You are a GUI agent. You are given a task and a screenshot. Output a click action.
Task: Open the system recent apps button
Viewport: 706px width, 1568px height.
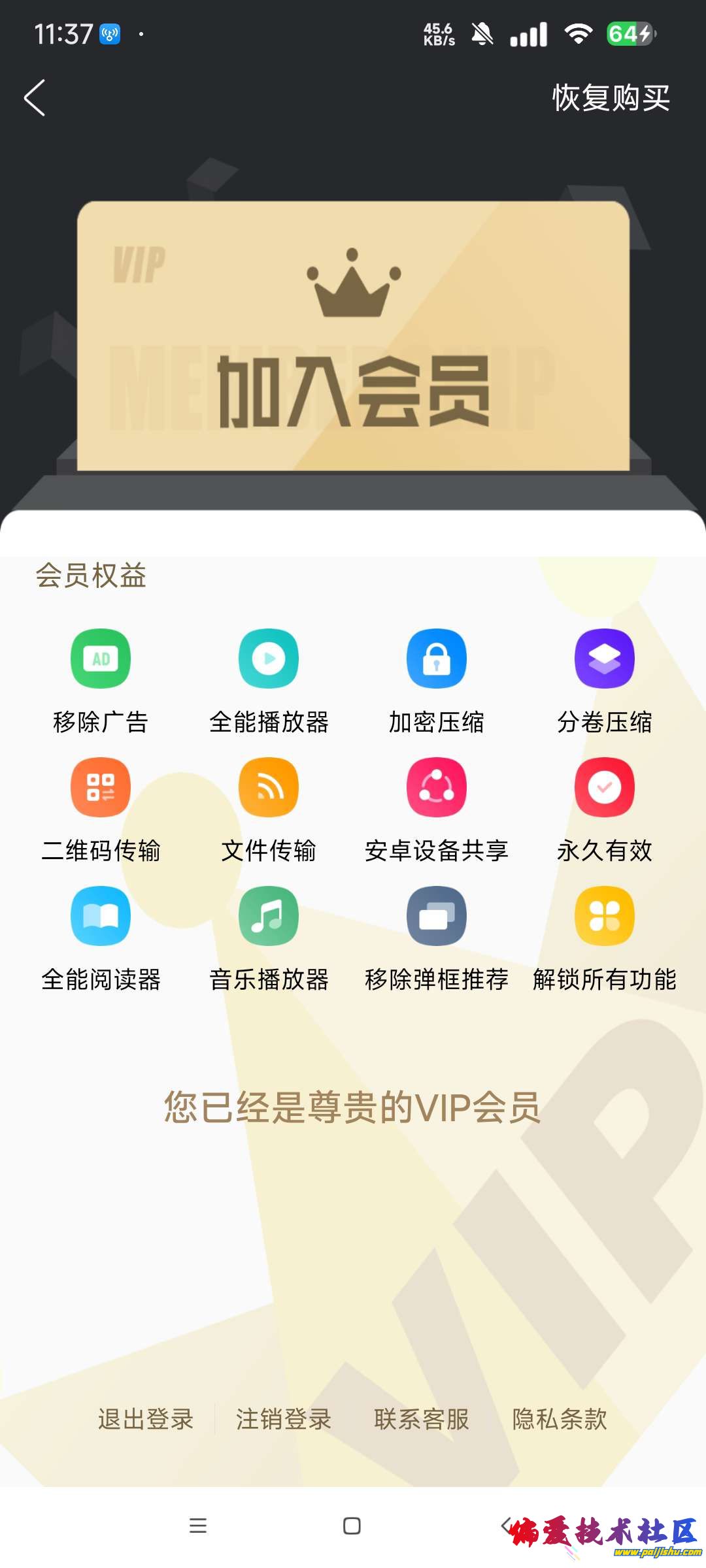click(x=198, y=1526)
